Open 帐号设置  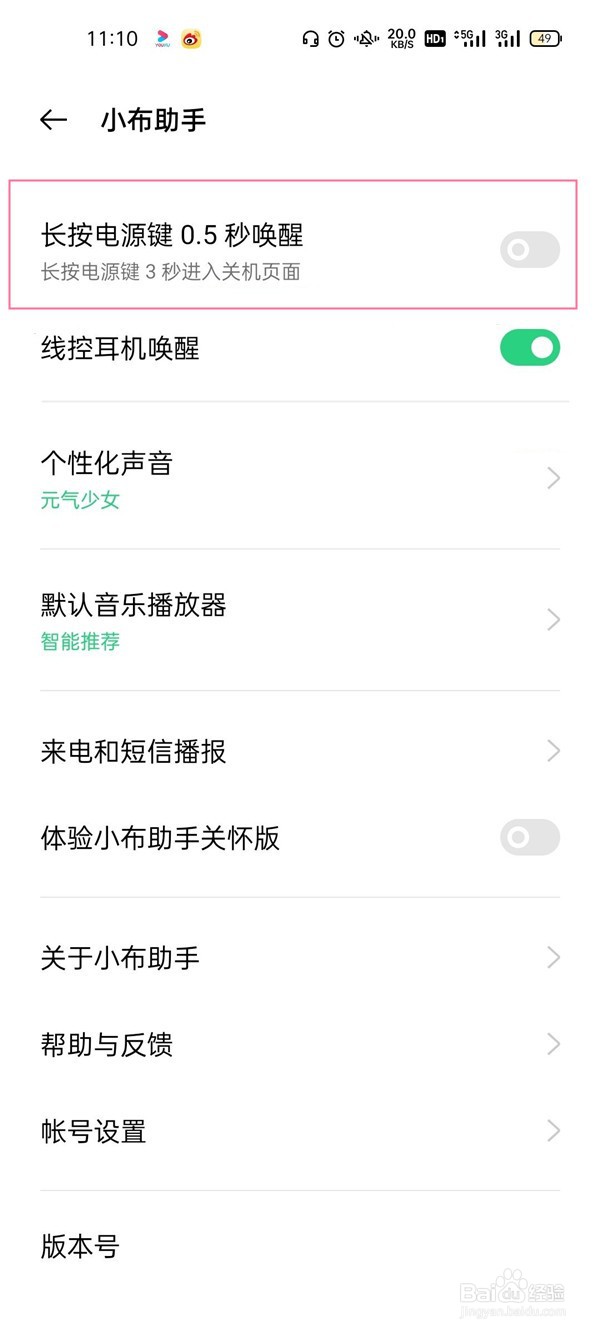tap(300, 1132)
